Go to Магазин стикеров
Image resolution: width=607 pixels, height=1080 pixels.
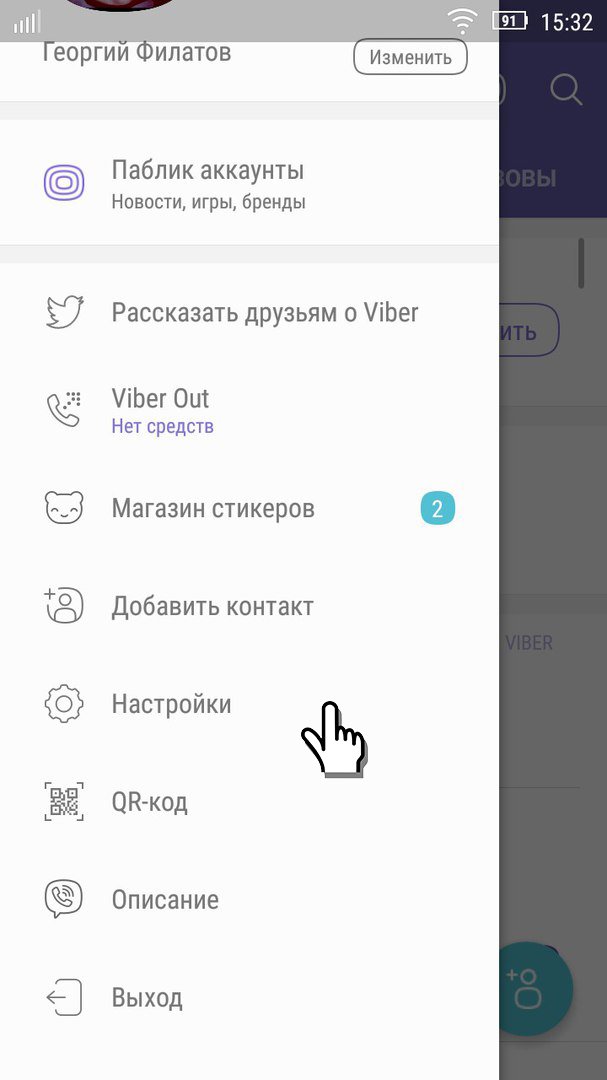click(x=213, y=508)
